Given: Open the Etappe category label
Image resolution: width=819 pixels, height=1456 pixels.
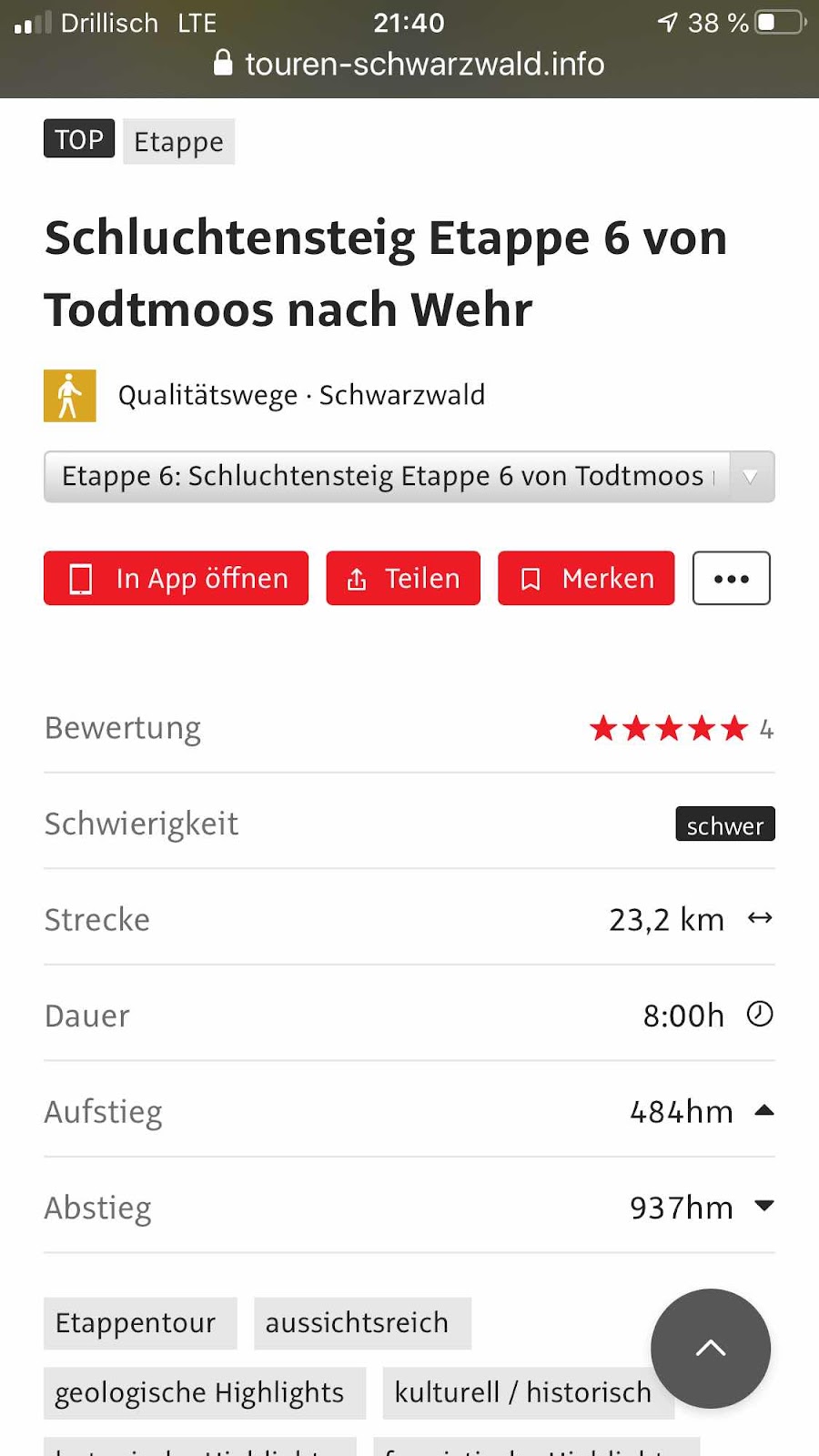Looking at the screenshot, I should coord(178,141).
